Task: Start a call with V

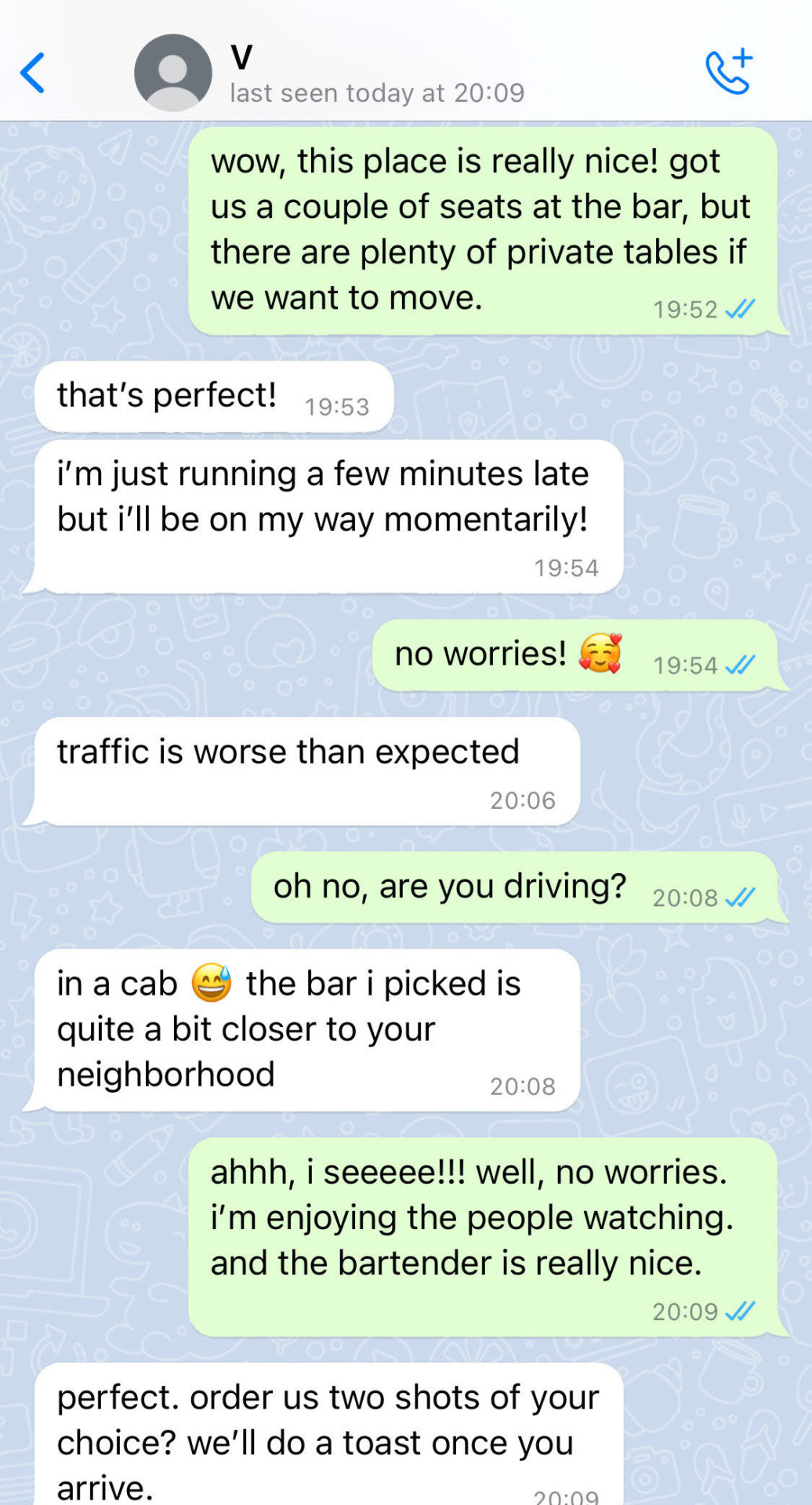Action: click(728, 72)
